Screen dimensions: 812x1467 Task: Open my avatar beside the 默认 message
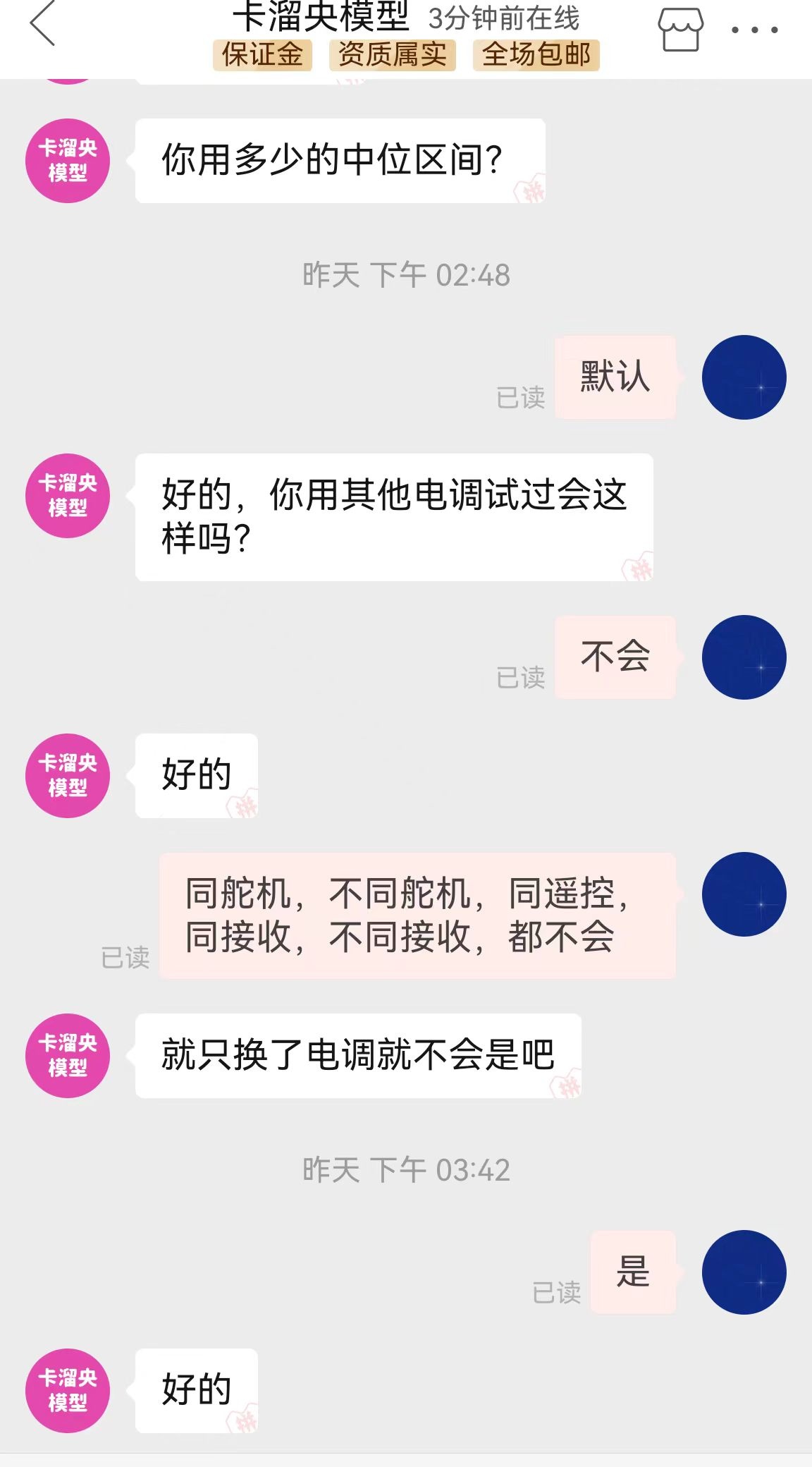pyautogui.click(x=744, y=377)
